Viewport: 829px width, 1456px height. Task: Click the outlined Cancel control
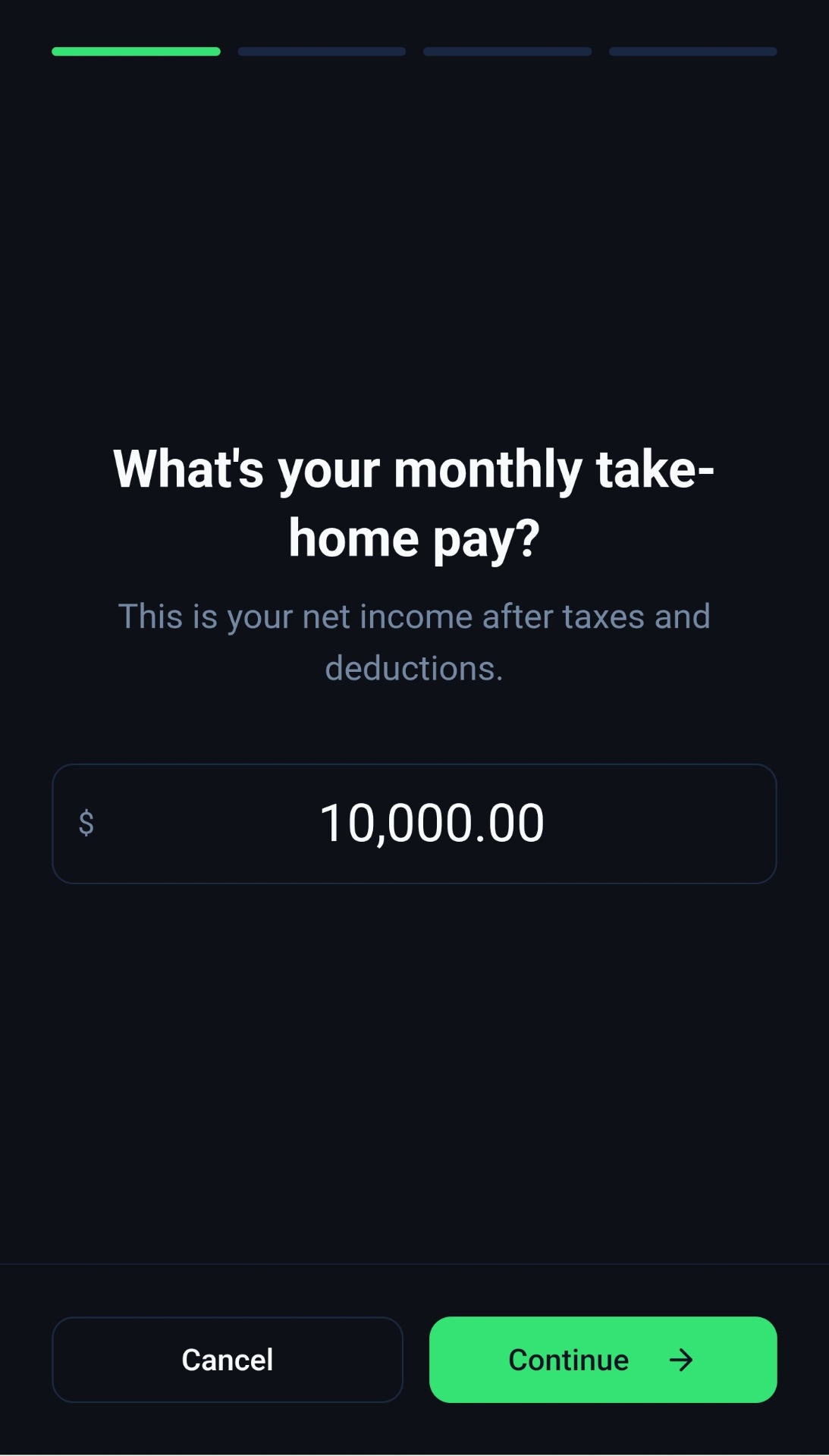(226, 1360)
